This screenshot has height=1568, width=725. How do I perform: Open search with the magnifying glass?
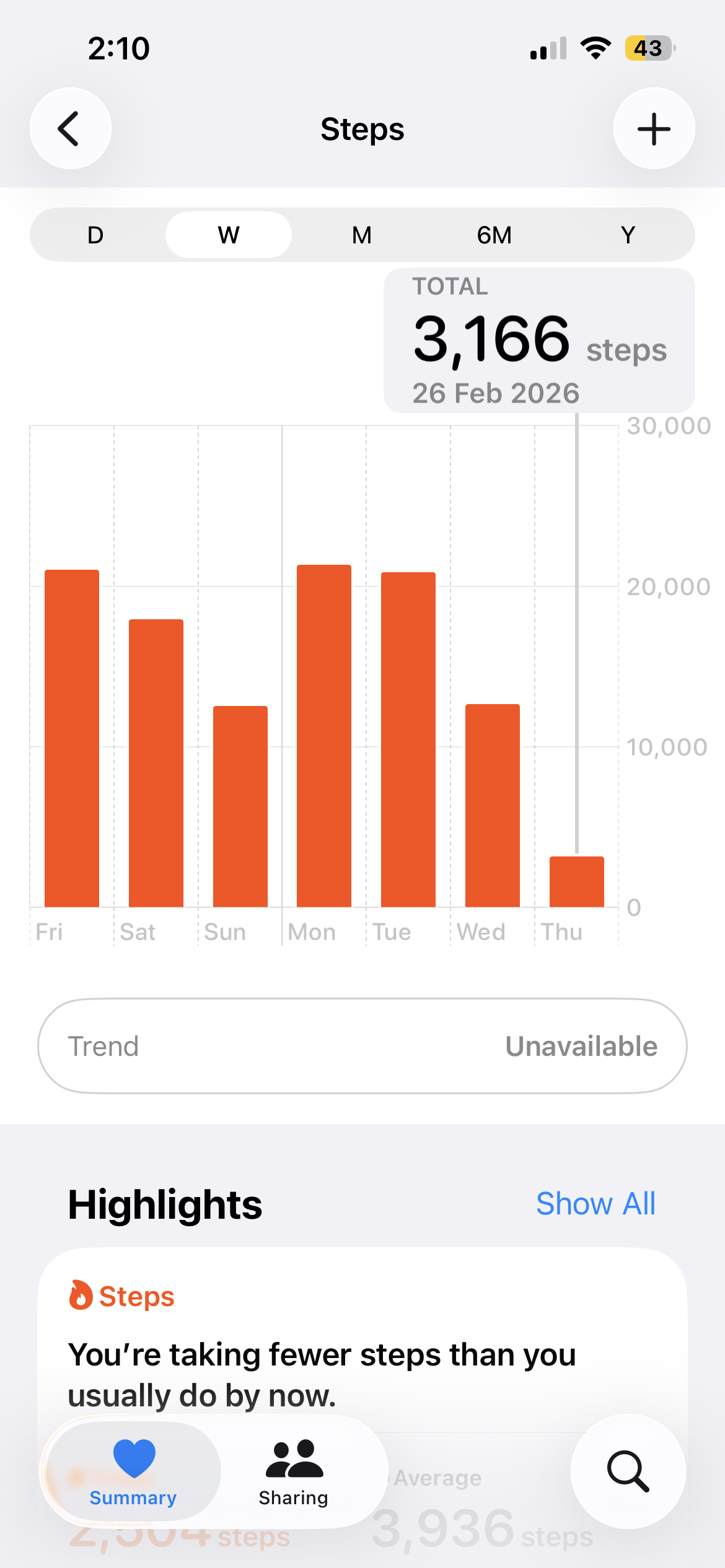point(628,1471)
